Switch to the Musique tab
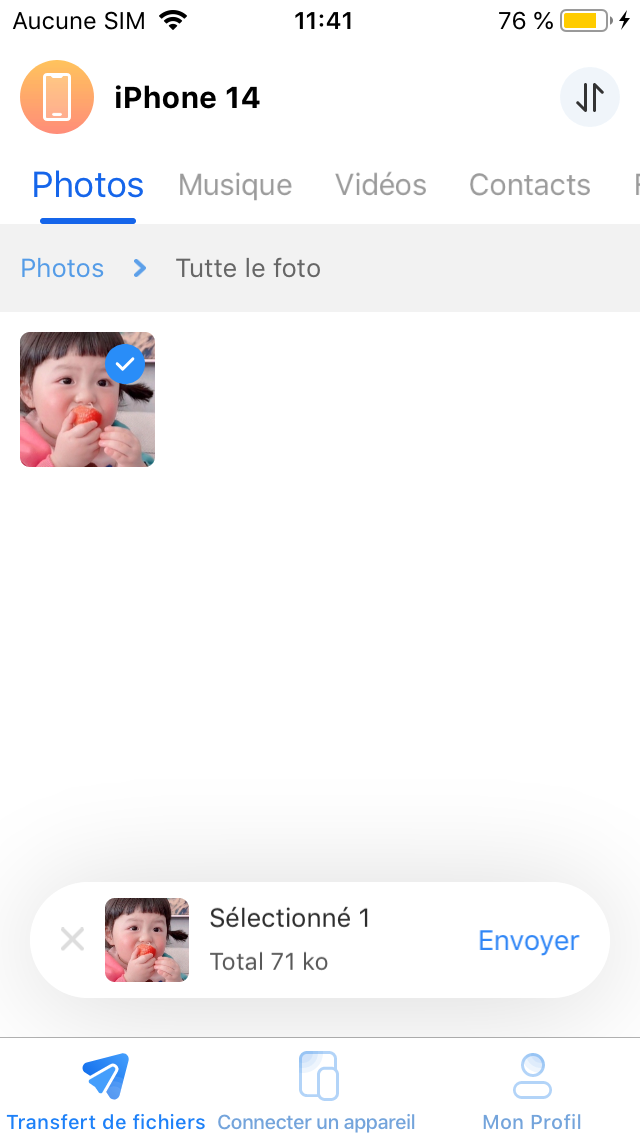640x1136 pixels. click(235, 185)
